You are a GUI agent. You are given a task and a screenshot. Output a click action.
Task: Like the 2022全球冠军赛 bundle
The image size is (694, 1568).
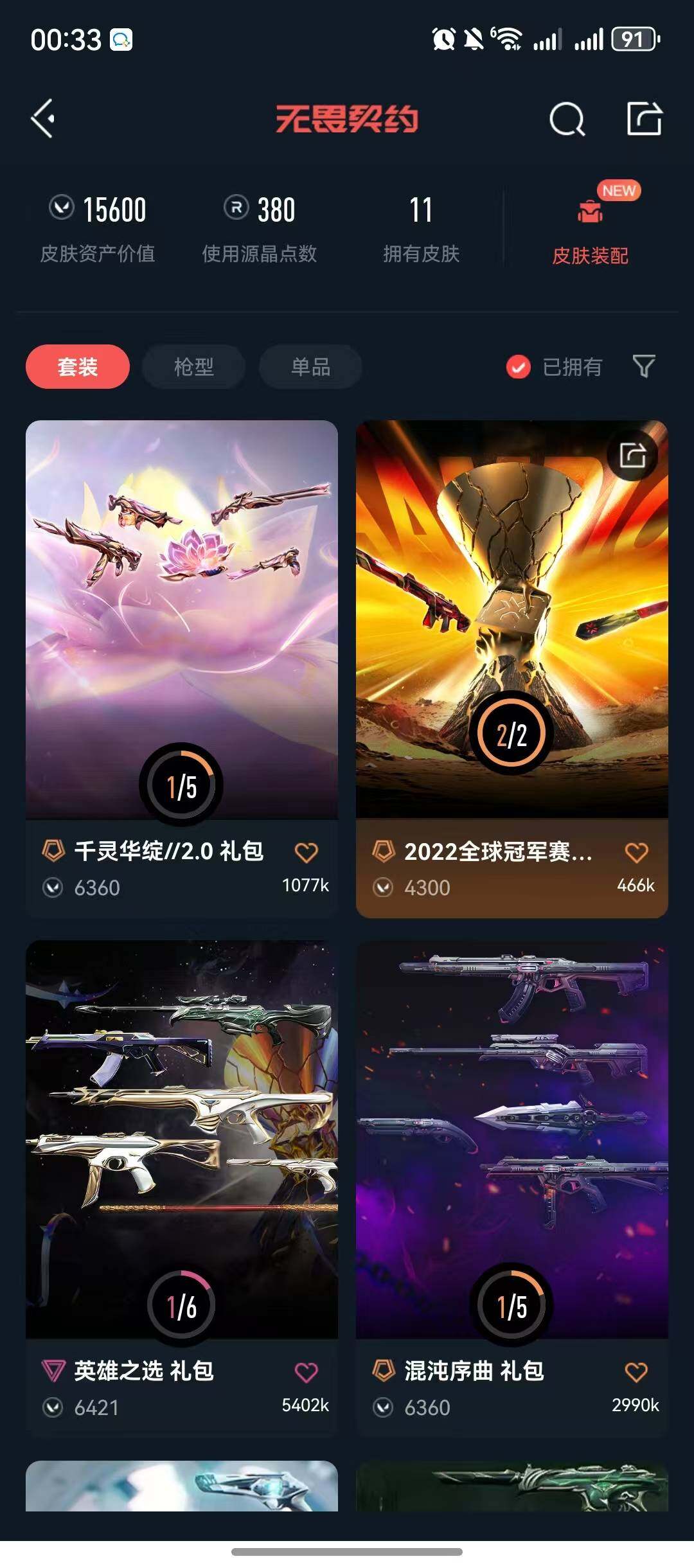click(636, 853)
